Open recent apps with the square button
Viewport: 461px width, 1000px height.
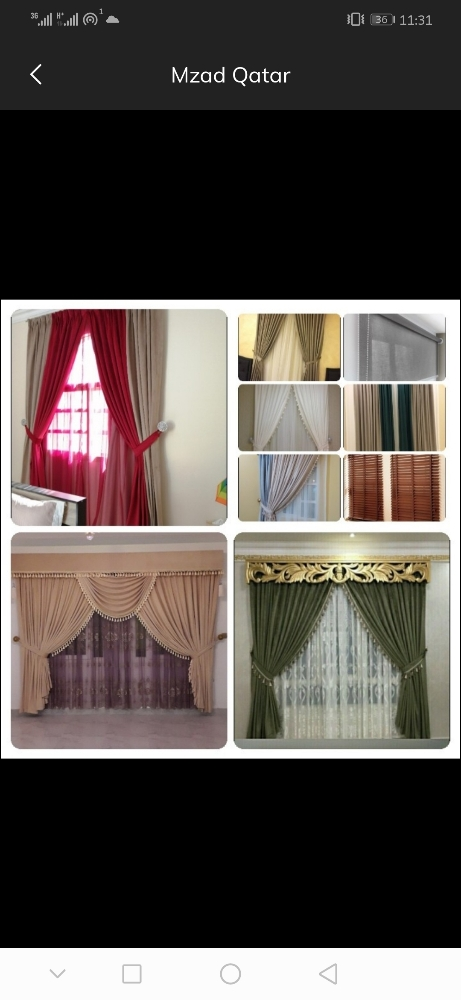tap(132, 974)
